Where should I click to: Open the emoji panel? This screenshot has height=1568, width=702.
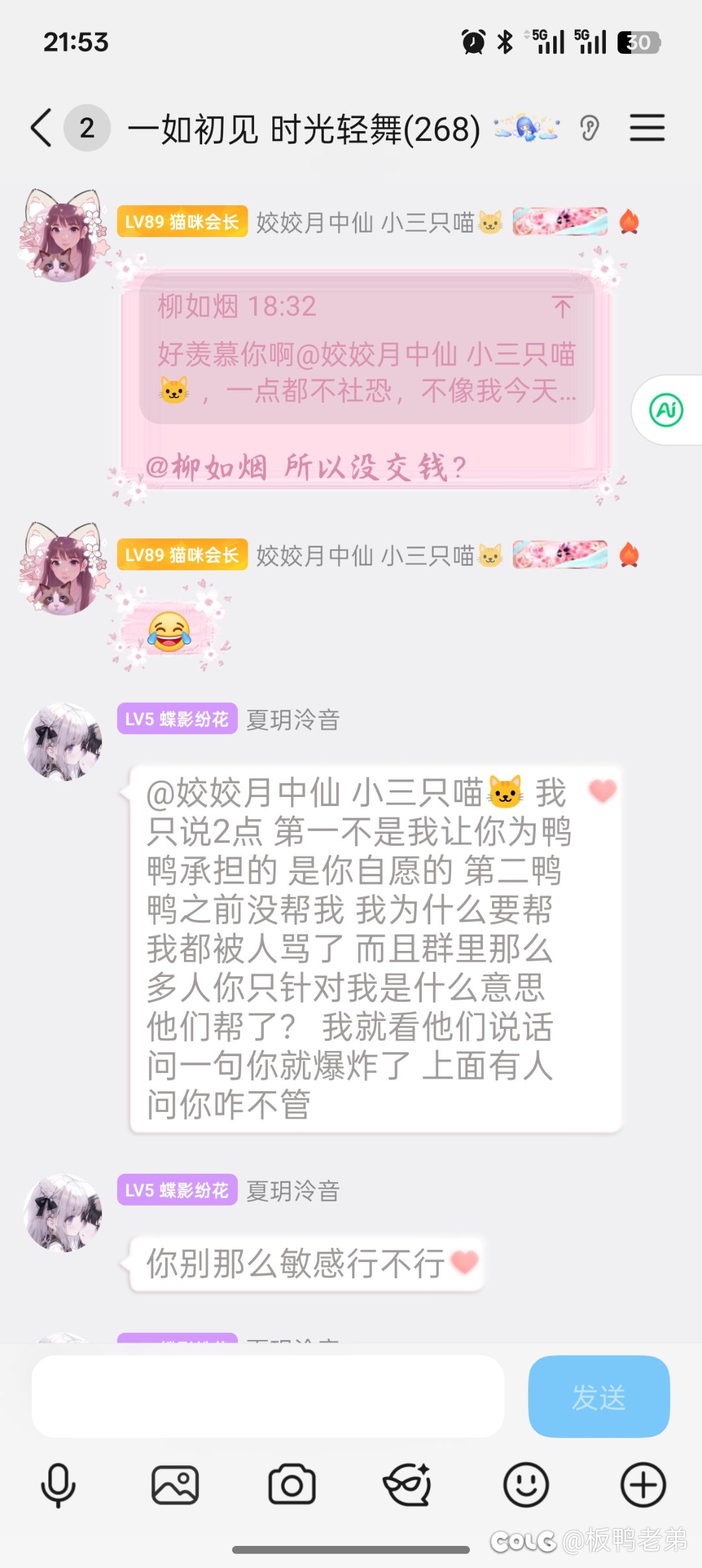click(526, 1485)
